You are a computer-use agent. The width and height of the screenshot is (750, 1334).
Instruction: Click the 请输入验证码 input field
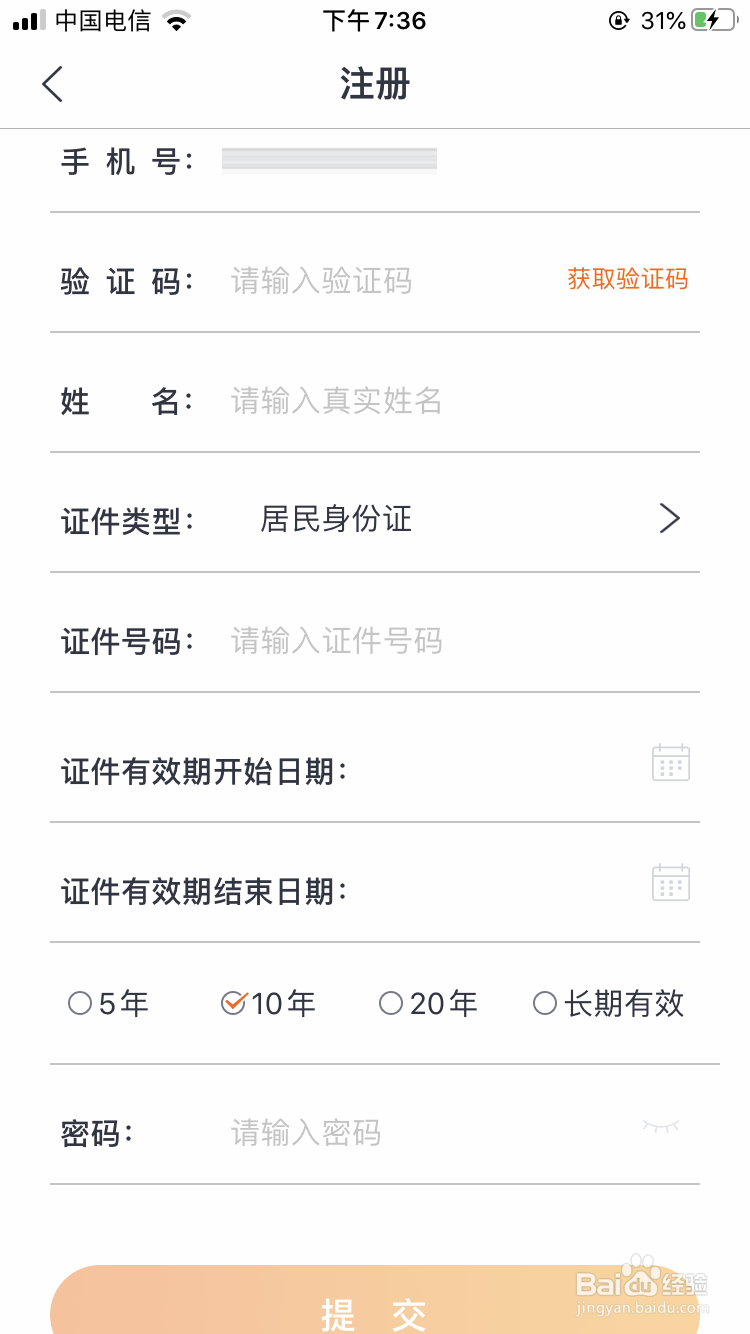pyautogui.click(x=320, y=281)
